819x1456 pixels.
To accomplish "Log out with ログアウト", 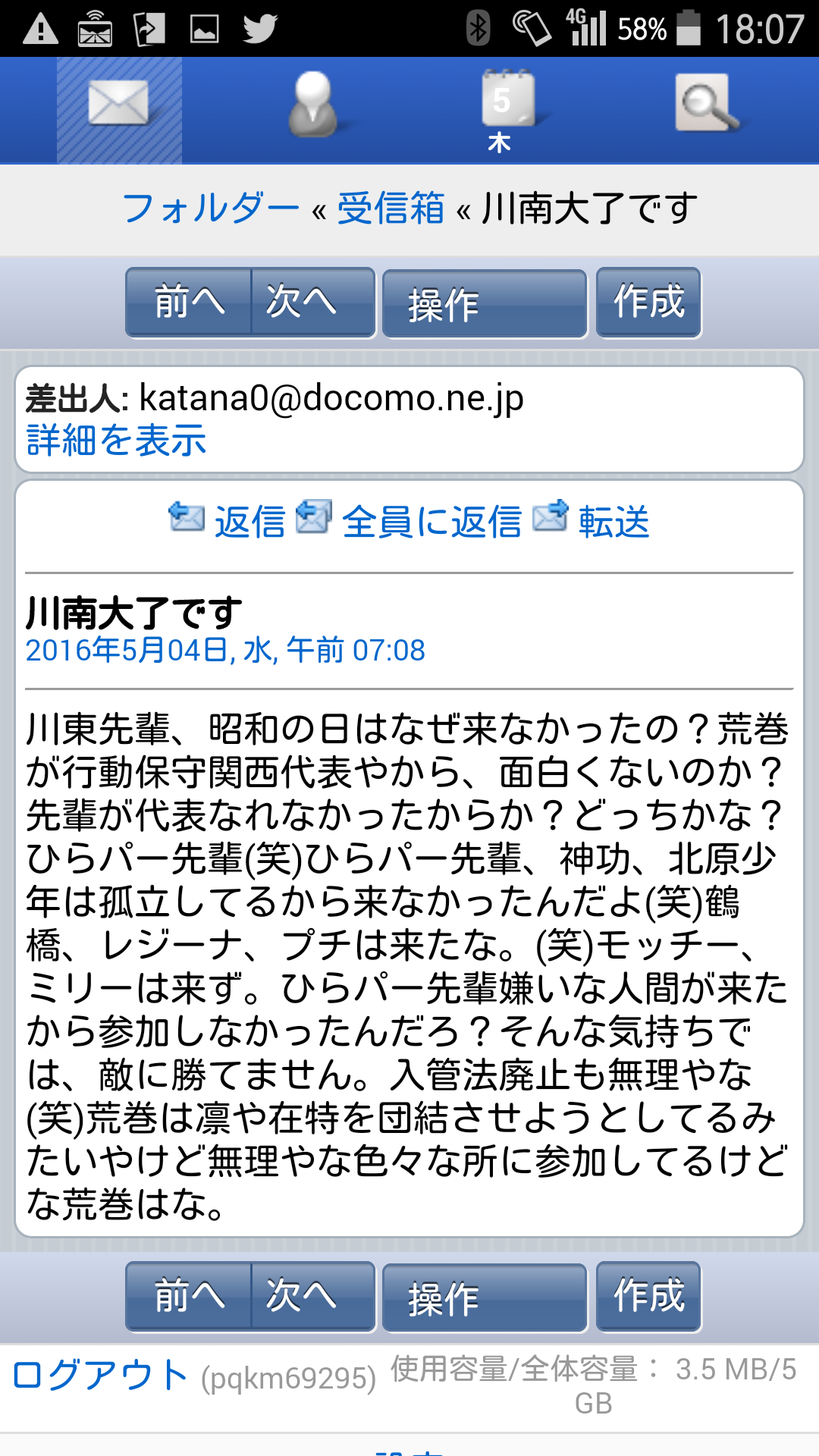I will [x=100, y=1375].
